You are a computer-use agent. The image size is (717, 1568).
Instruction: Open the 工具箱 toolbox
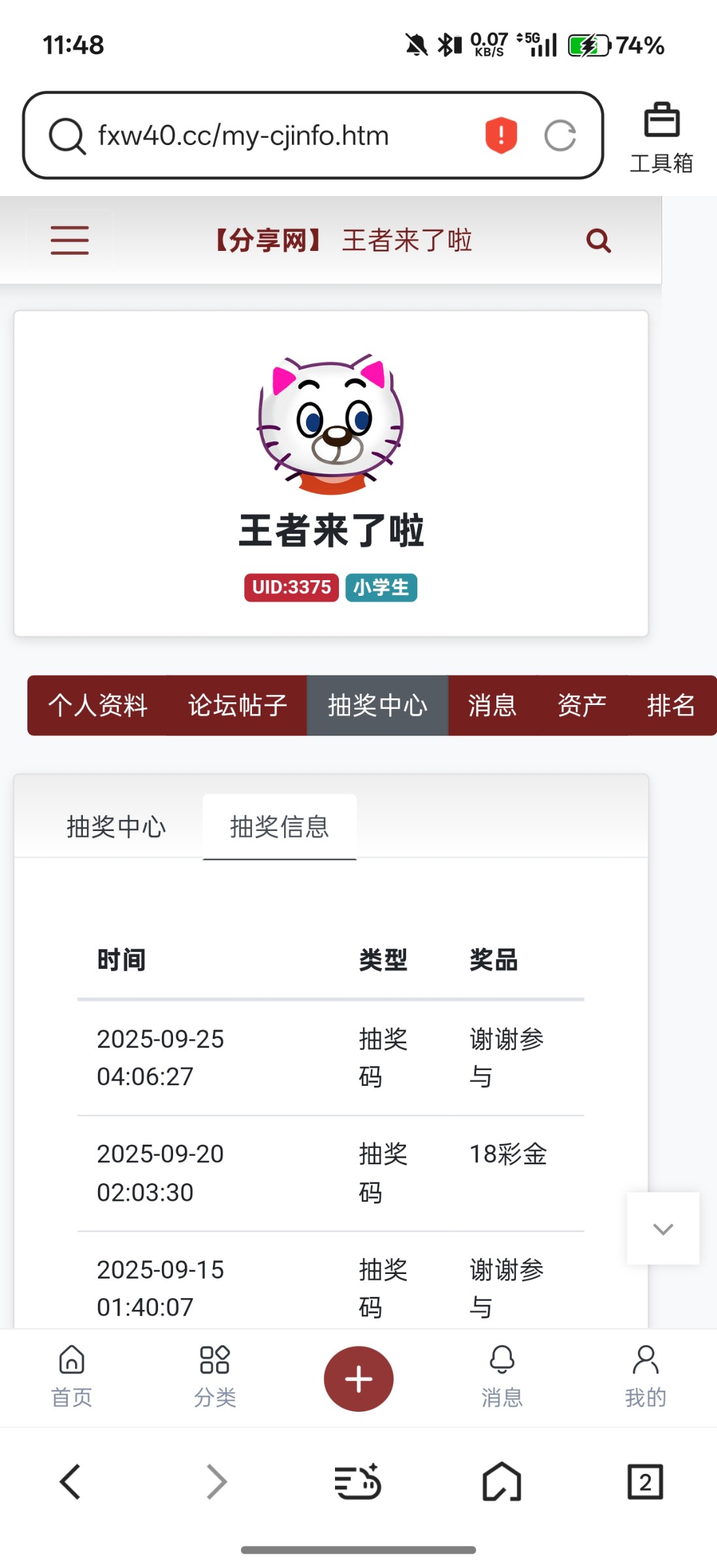point(661,137)
